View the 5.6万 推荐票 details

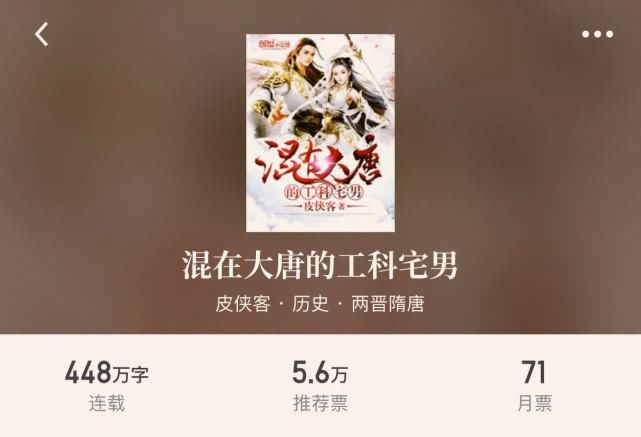[x=320, y=387]
